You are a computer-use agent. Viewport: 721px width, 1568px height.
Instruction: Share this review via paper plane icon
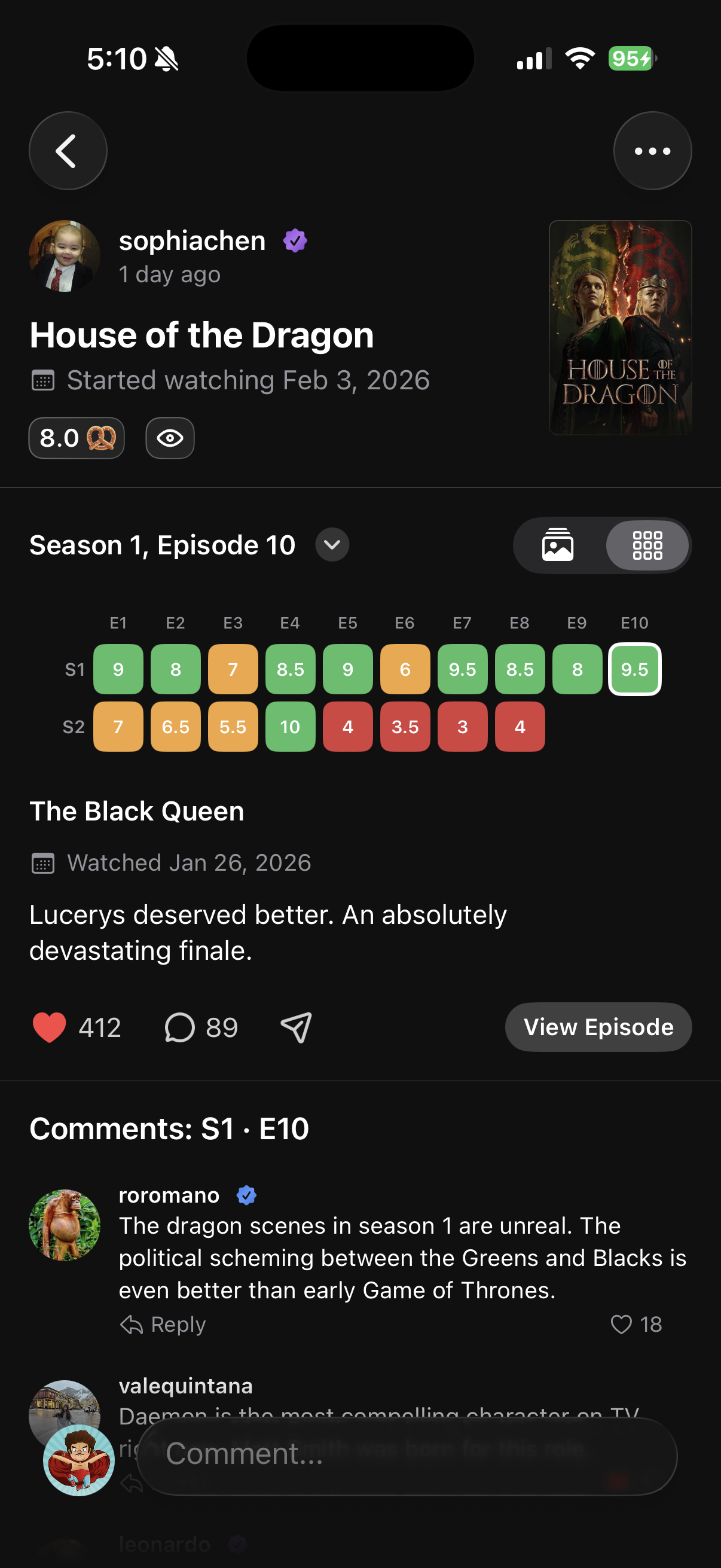[x=297, y=1027]
